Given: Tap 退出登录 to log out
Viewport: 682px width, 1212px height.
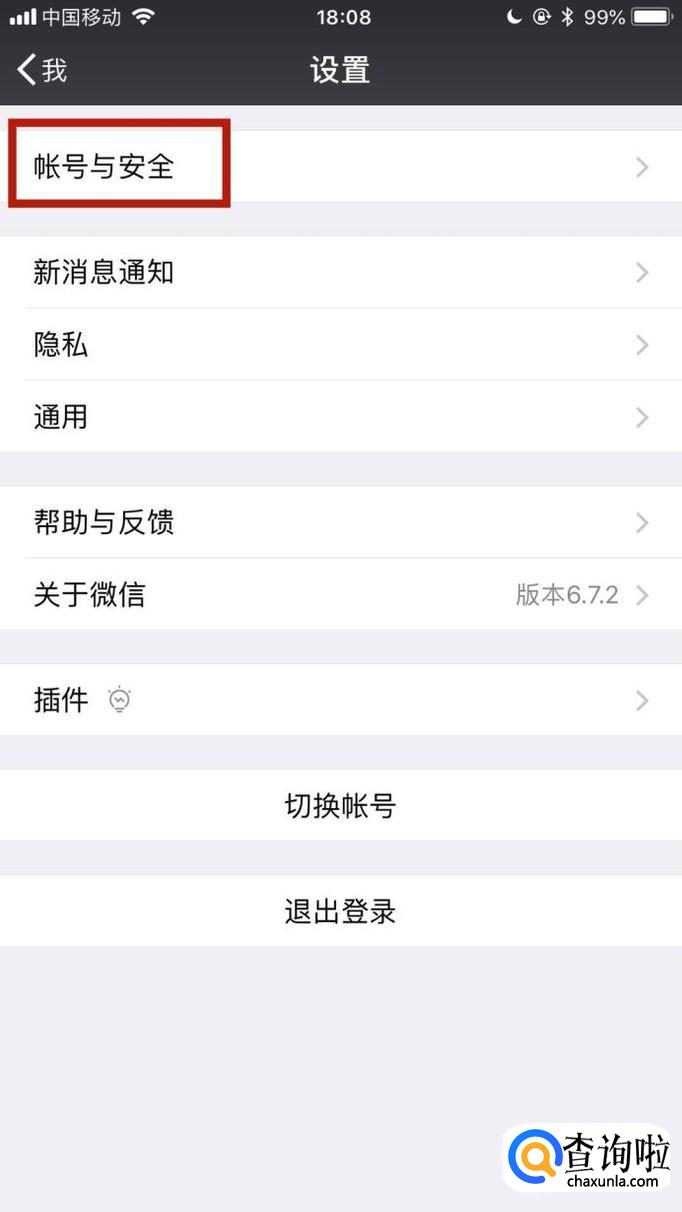Looking at the screenshot, I should click(340, 911).
